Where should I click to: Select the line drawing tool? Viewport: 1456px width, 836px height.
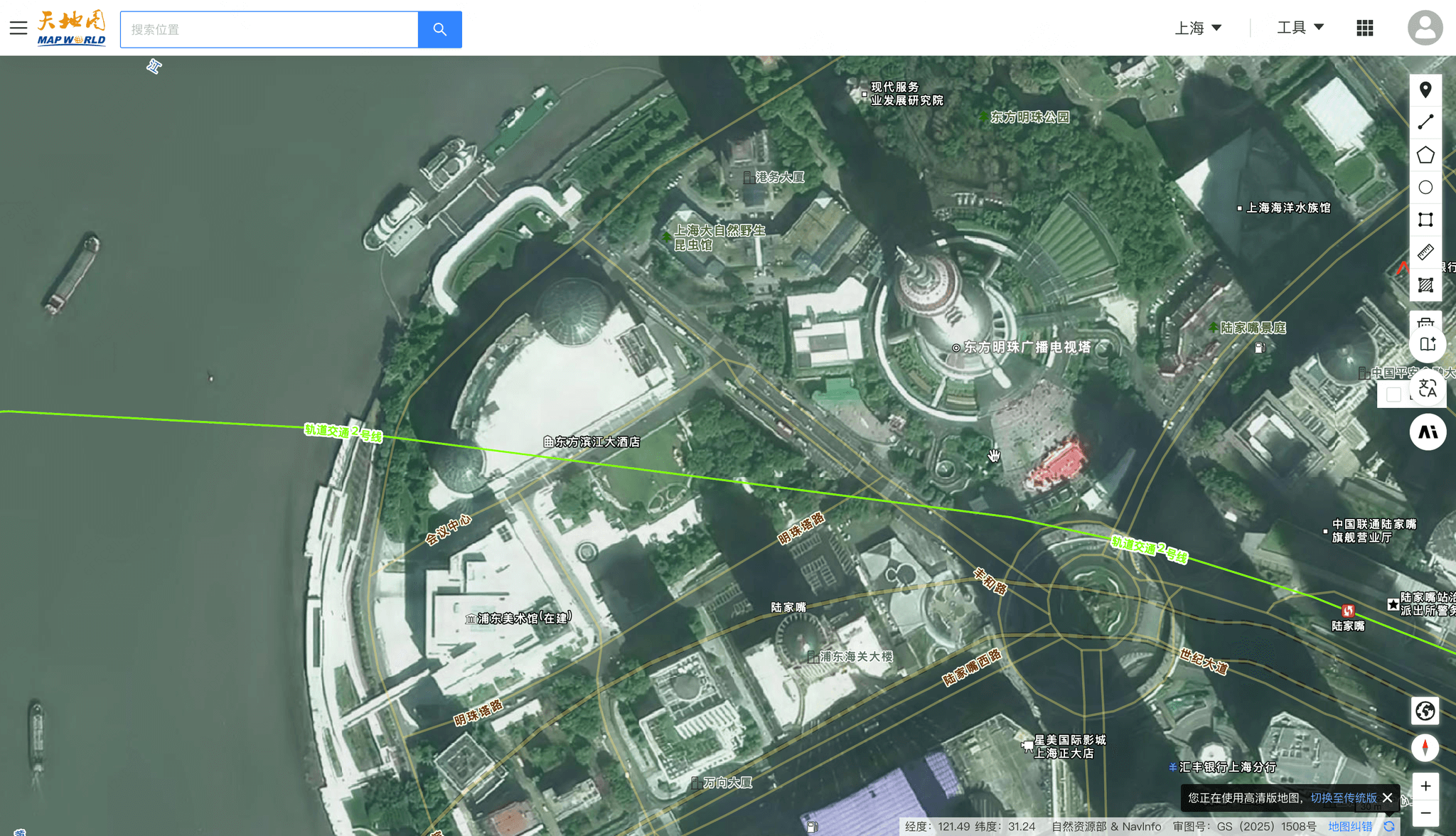(x=1425, y=122)
